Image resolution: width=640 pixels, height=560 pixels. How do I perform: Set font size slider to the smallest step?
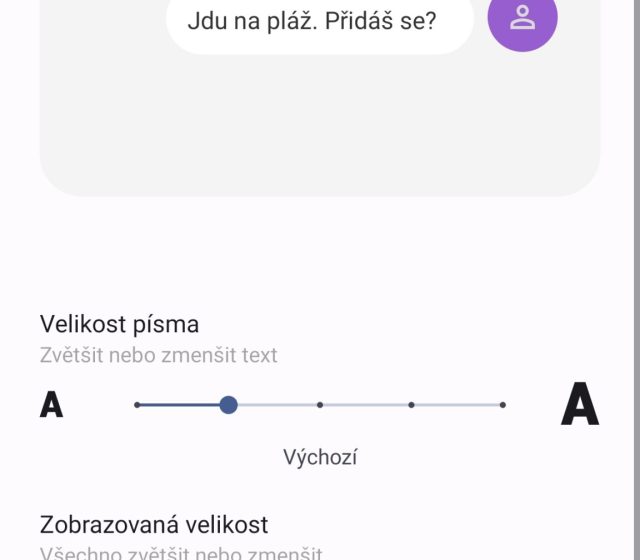click(137, 405)
